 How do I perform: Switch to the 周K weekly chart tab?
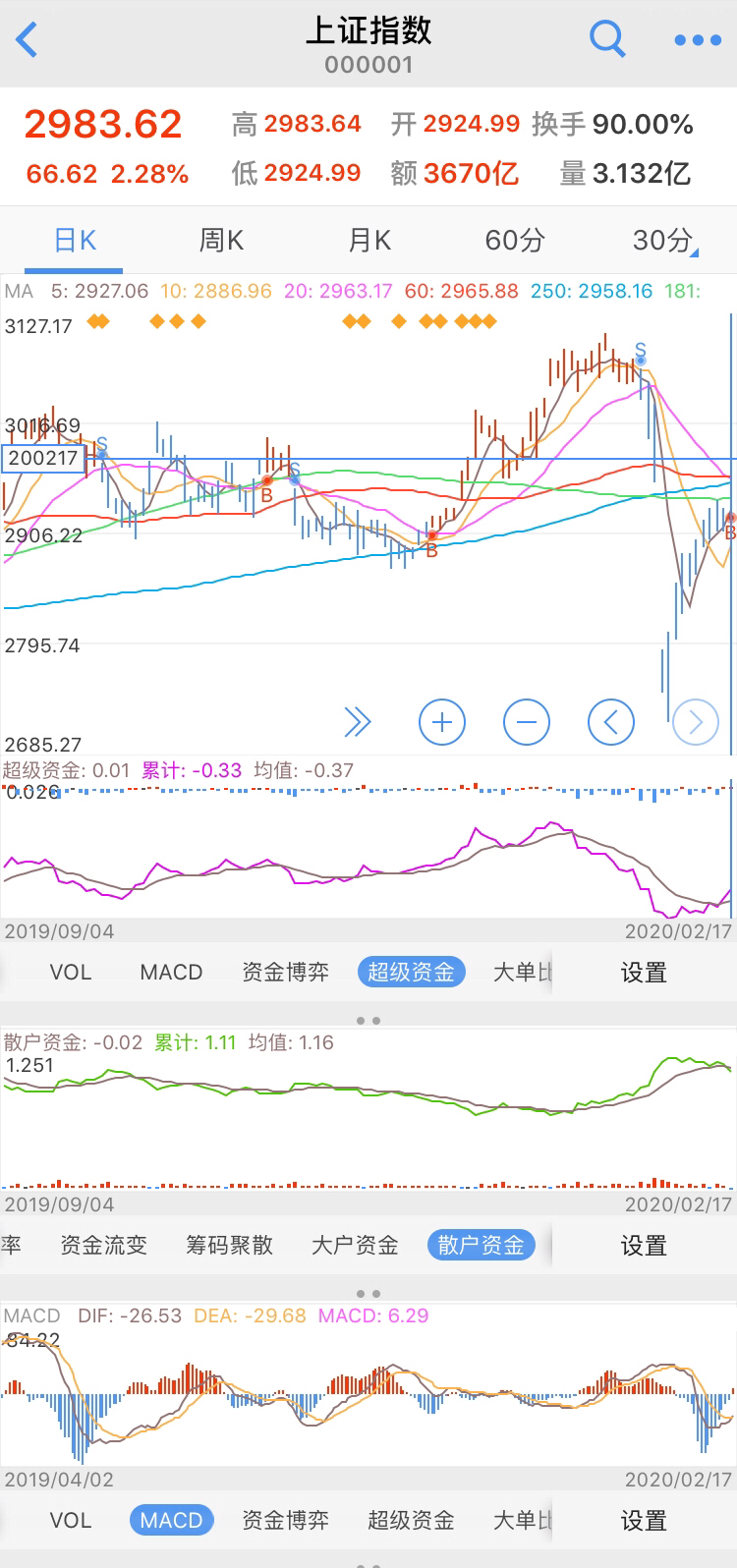pos(221,241)
